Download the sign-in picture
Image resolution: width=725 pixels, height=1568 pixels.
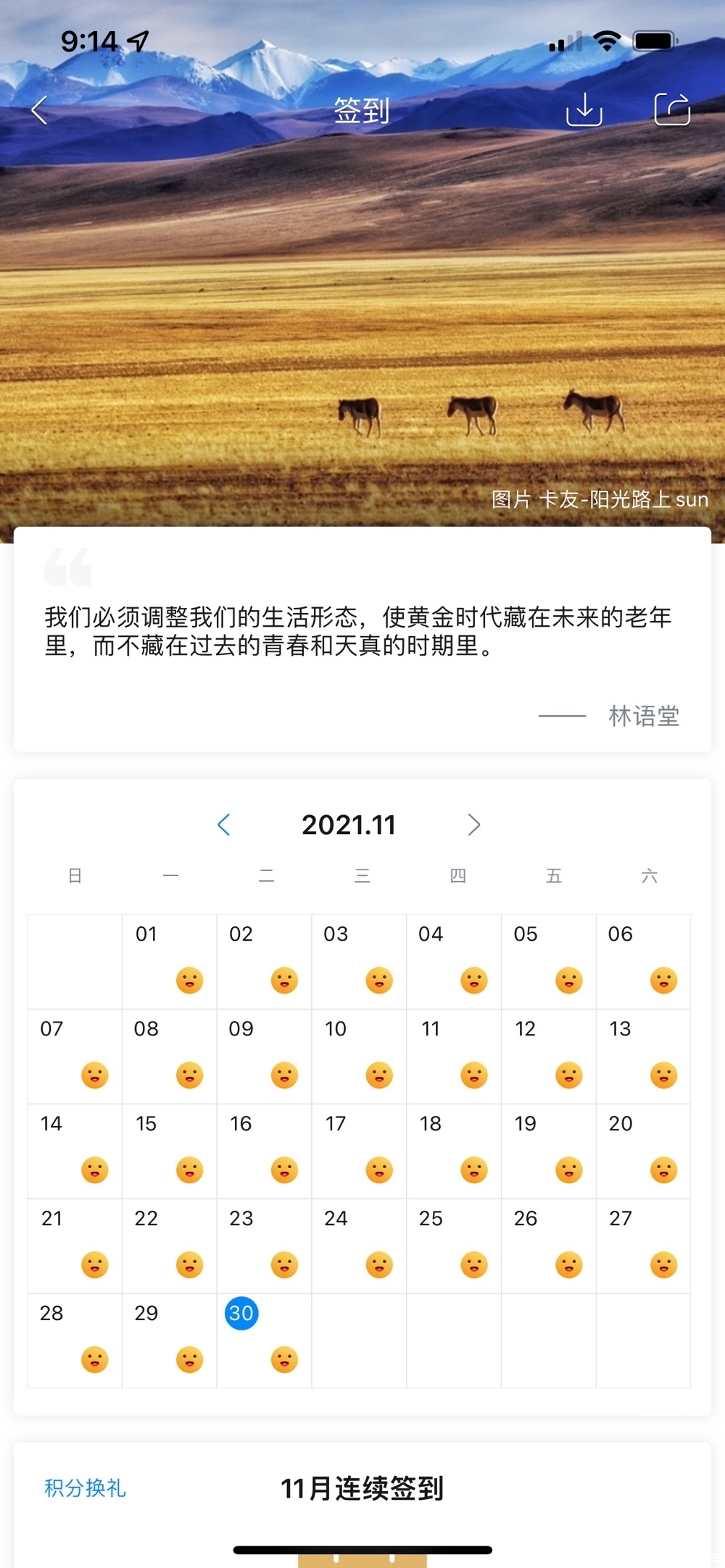click(x=584, y=109)
